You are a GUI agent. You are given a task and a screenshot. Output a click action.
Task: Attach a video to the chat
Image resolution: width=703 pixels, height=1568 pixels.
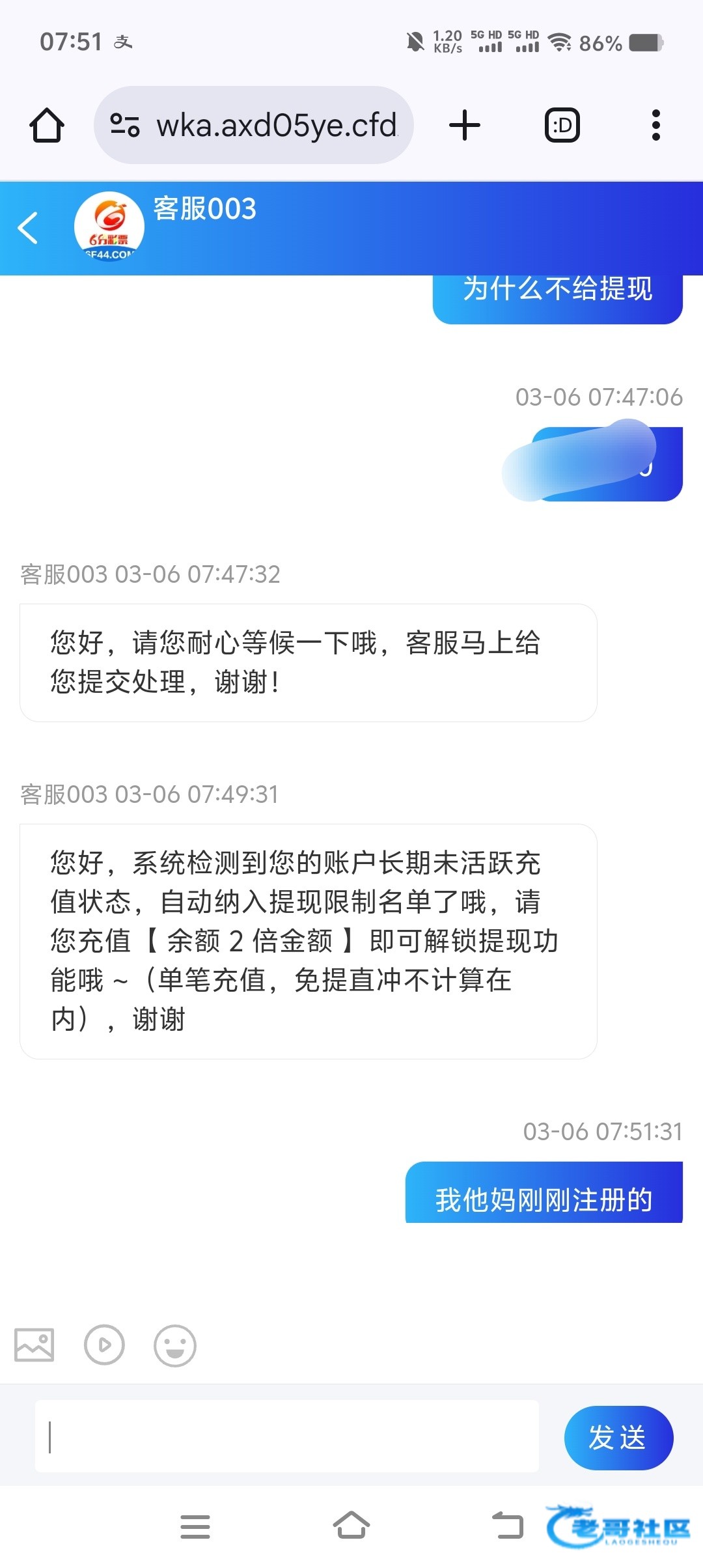pos(104,1345)
